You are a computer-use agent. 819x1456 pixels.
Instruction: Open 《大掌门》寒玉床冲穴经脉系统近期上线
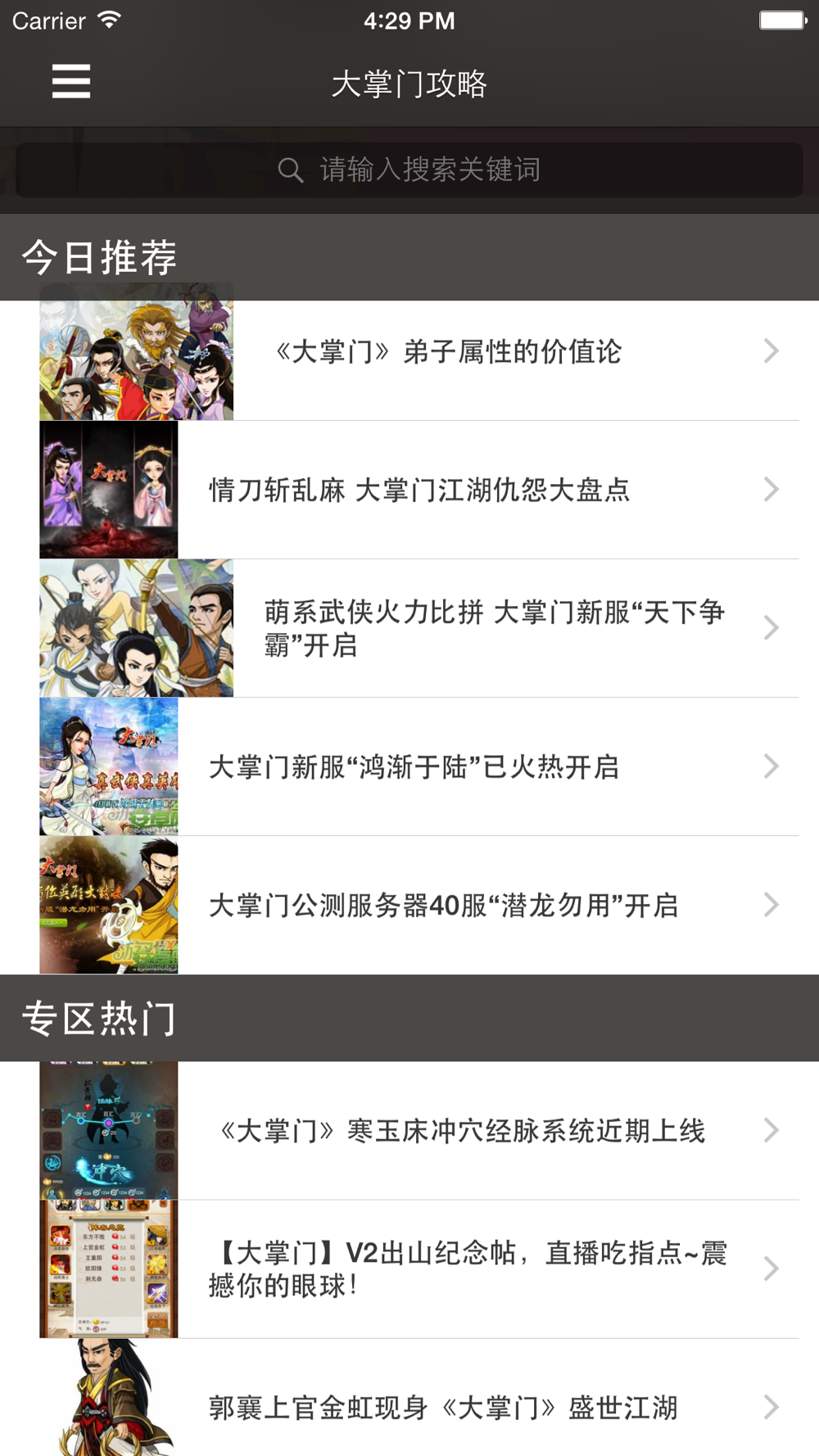[x=409, y=1131]
